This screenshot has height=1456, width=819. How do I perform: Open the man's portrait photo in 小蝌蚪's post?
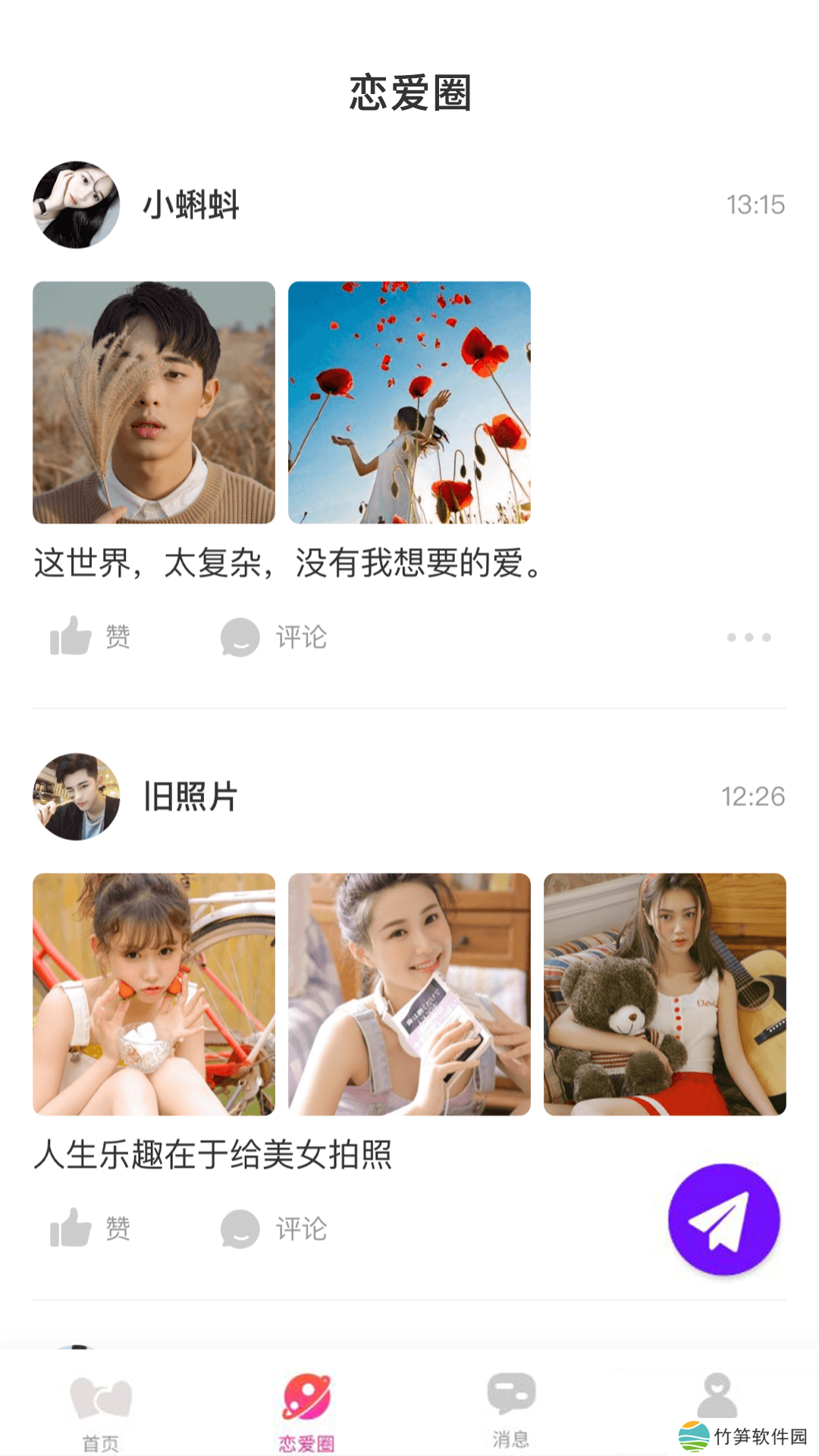pyautogui.click(x=154, y=403)
